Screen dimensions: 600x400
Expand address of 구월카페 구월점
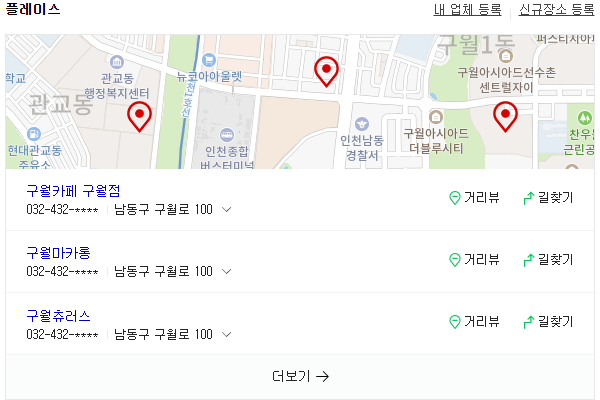(x=226, y=210)
